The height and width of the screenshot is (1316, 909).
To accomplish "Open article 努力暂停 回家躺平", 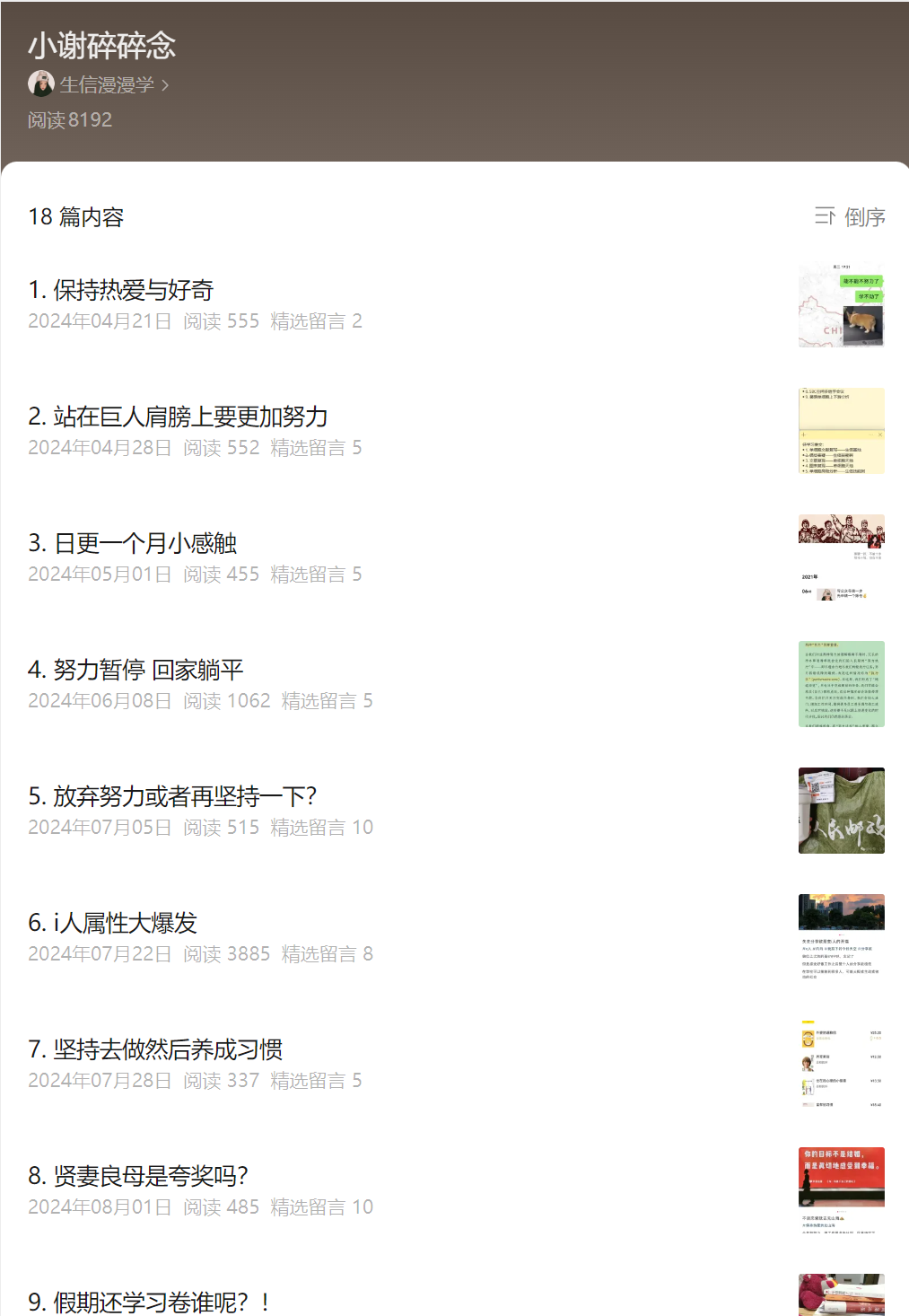I will point(148,670).
